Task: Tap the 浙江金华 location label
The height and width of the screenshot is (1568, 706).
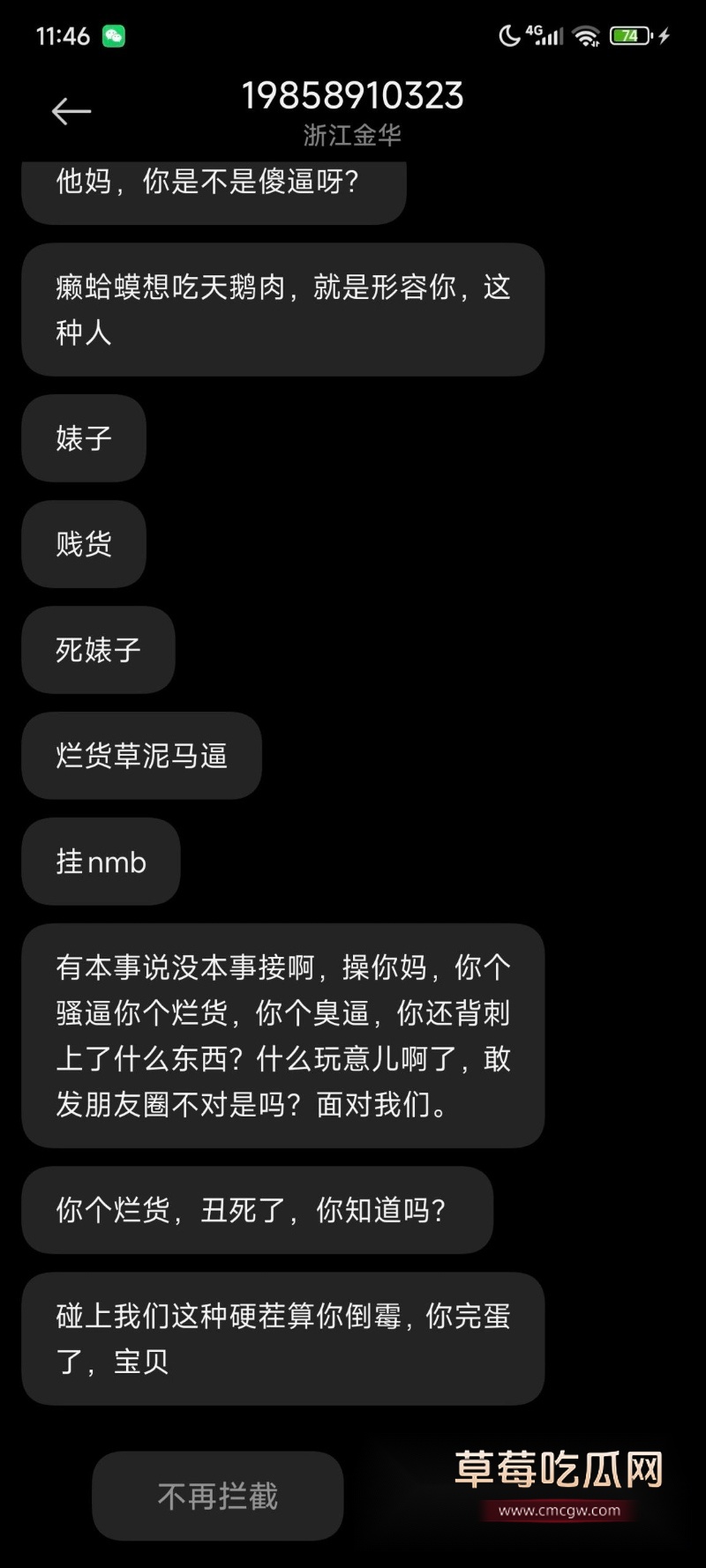Action: coord(352,134)
